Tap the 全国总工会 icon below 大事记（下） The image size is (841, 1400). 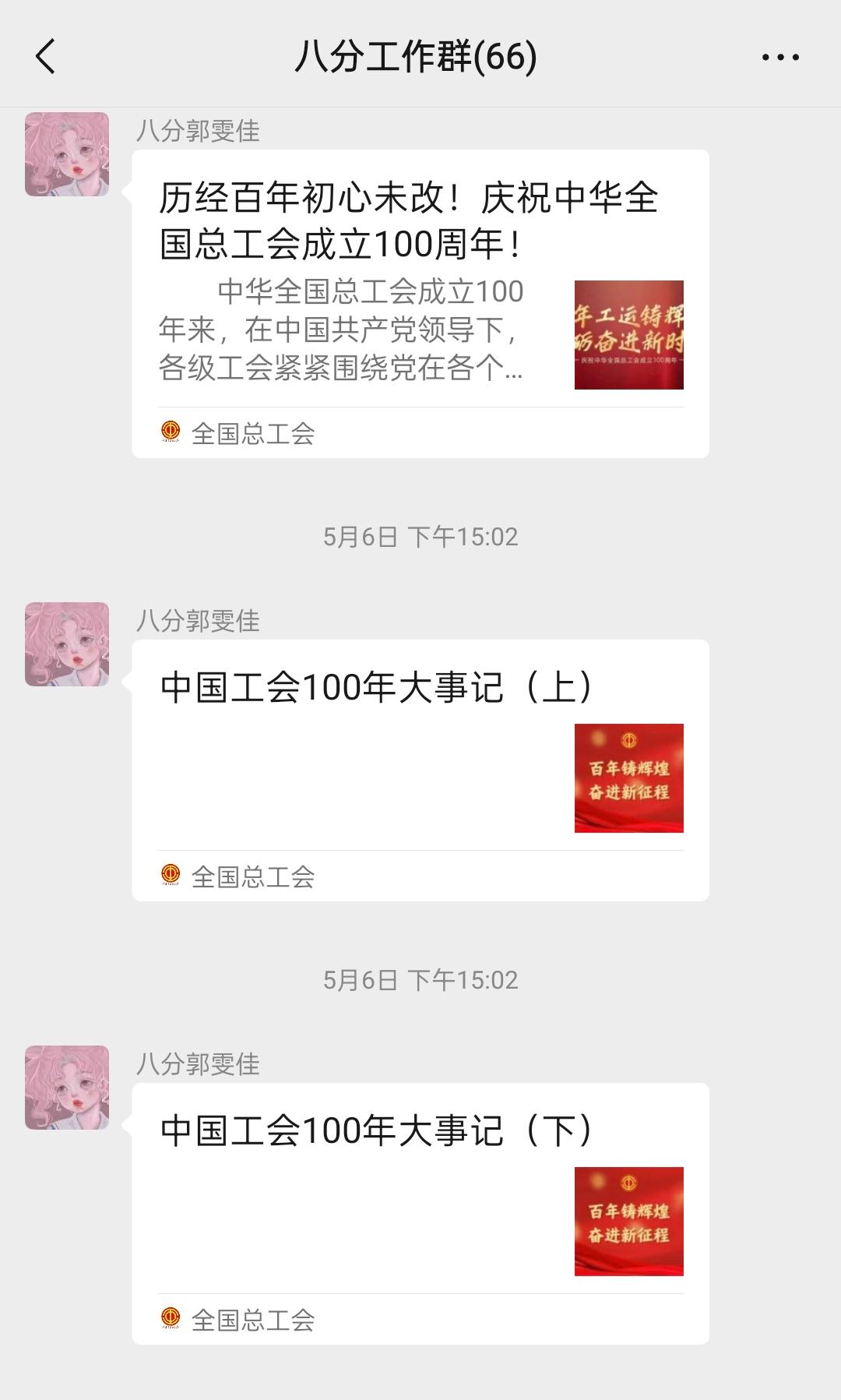click(169, 1316)
